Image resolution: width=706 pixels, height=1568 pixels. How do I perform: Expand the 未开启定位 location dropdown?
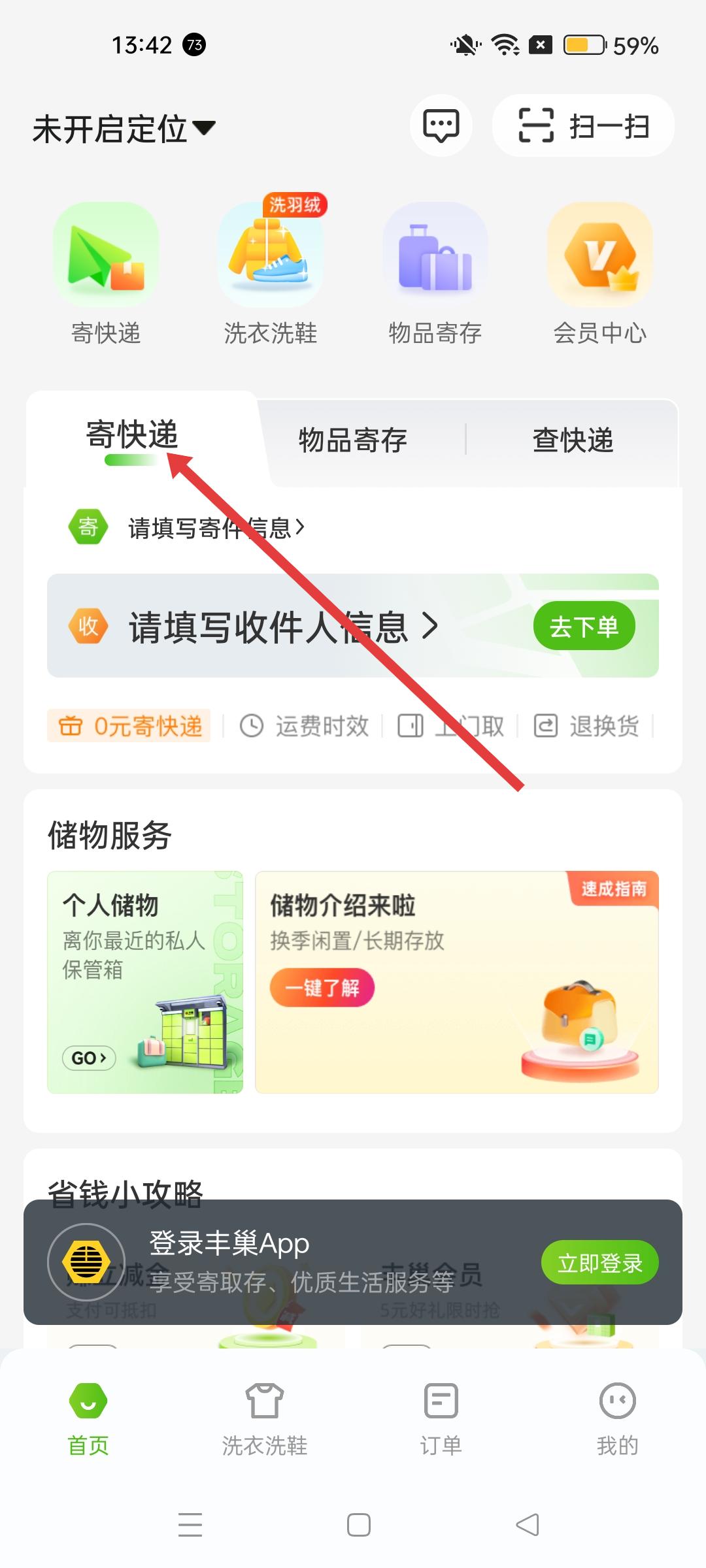(124, 129)
